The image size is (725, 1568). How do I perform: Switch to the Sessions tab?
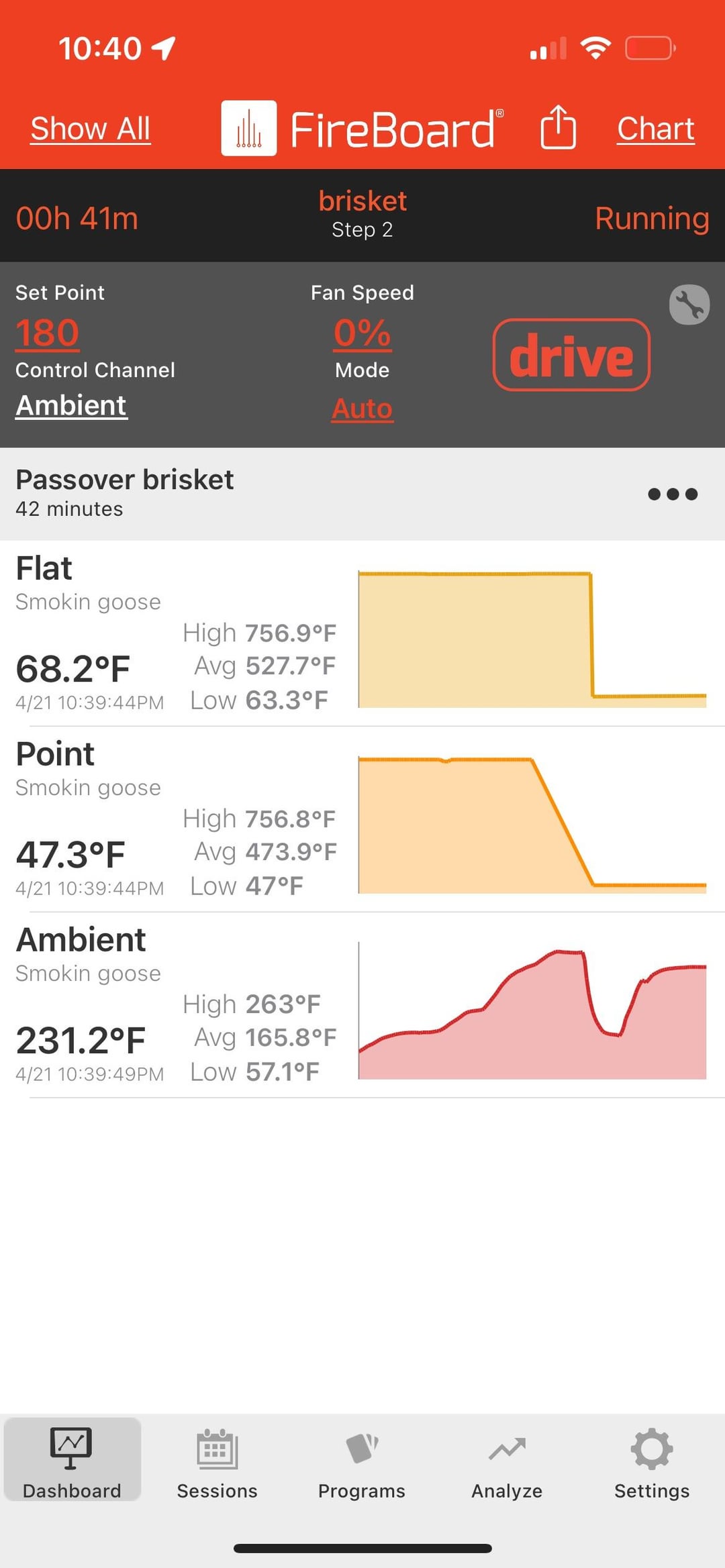point(217,1463)
